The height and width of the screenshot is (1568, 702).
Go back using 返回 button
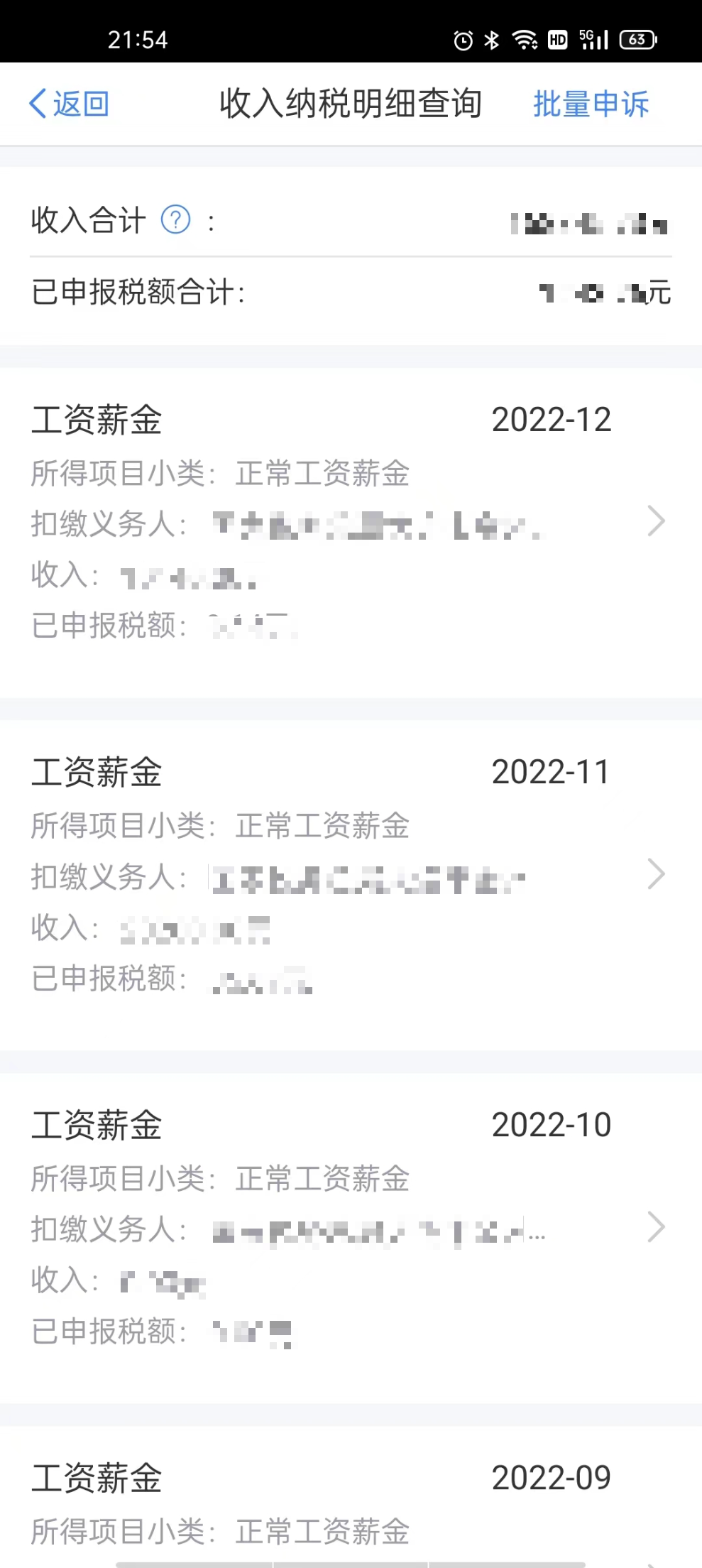[69, 104]
